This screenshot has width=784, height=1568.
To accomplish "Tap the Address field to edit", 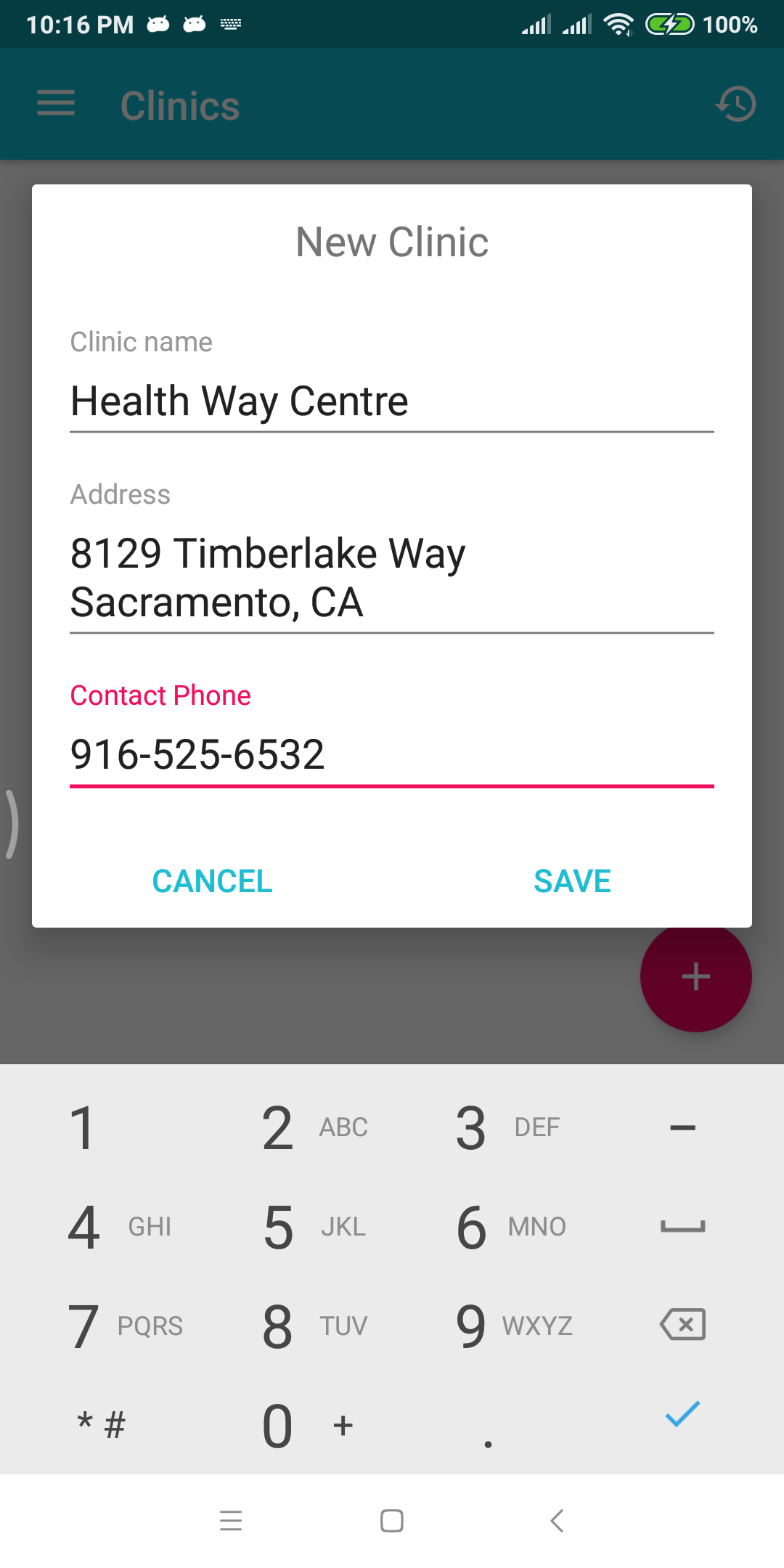I will pos(392,578).
